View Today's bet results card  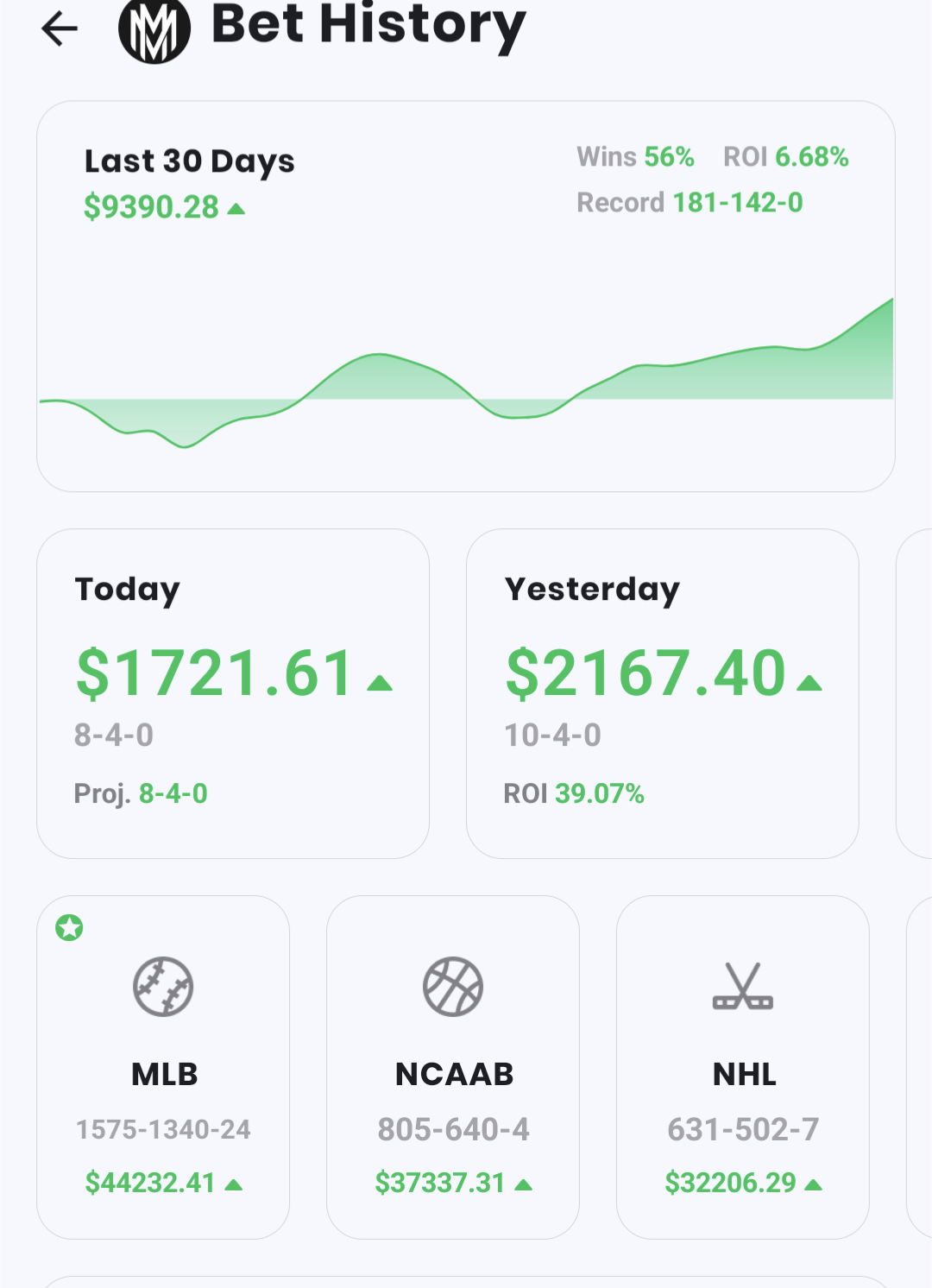(x=233, y=693)
